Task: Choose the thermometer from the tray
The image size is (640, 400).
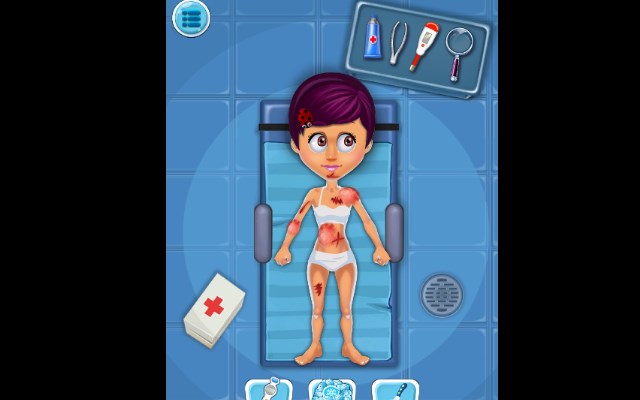Action: (425, 45)
